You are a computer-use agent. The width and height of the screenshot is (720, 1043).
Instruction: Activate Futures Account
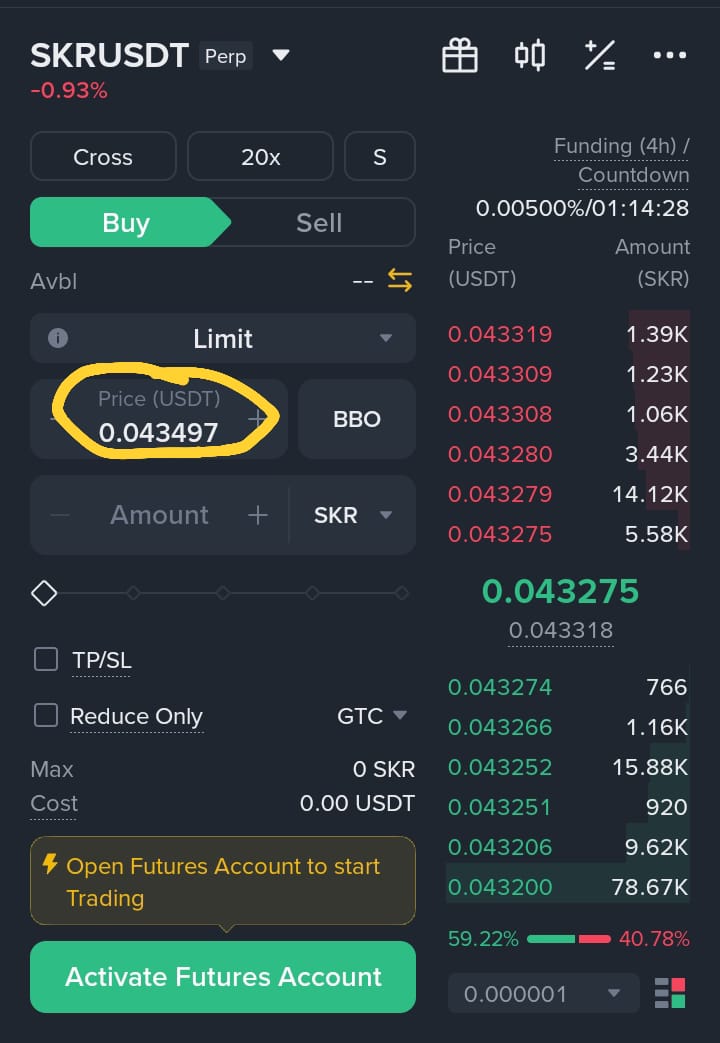pyautogui.click(x=223, y=976)
